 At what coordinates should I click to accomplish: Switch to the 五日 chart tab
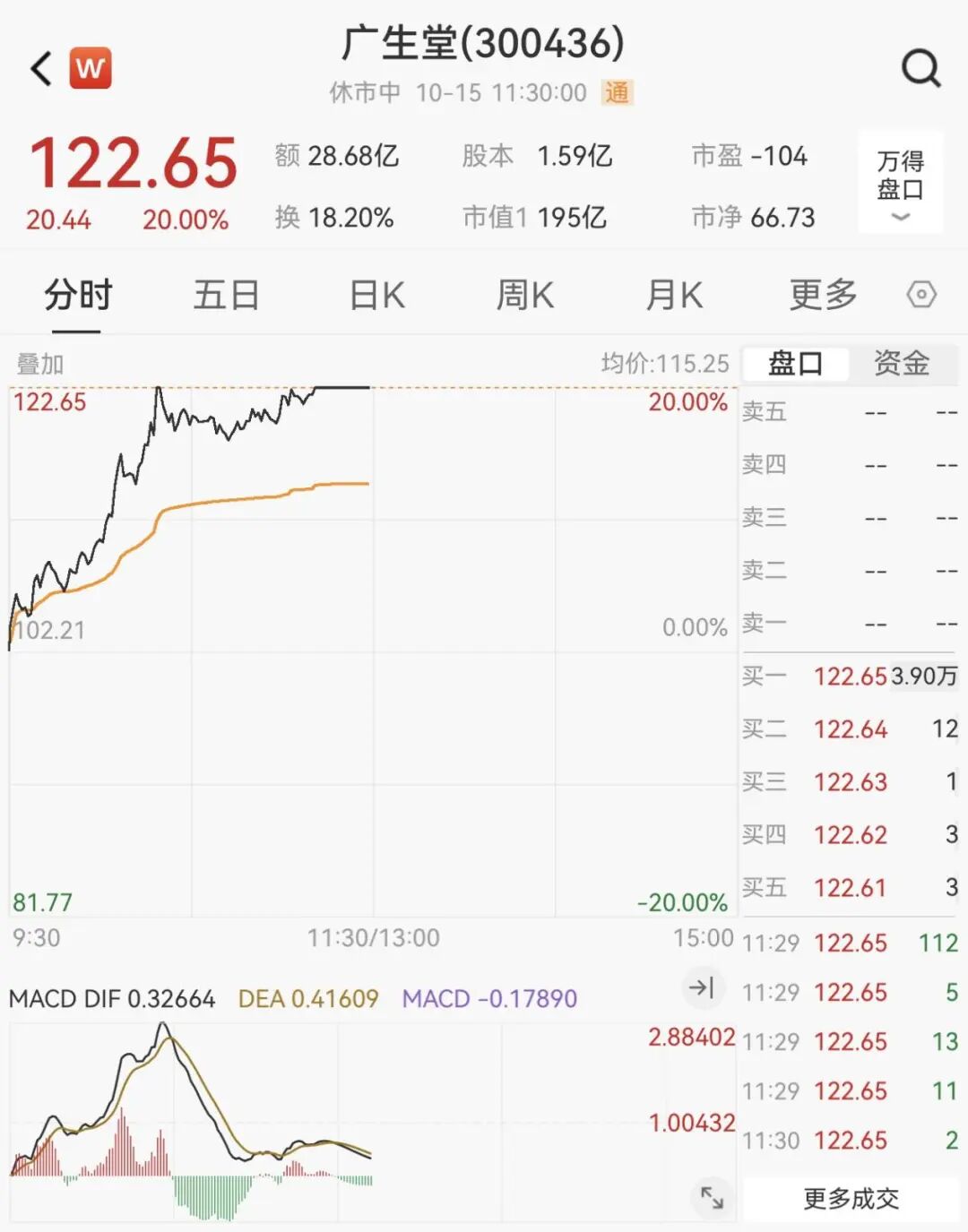227,295
